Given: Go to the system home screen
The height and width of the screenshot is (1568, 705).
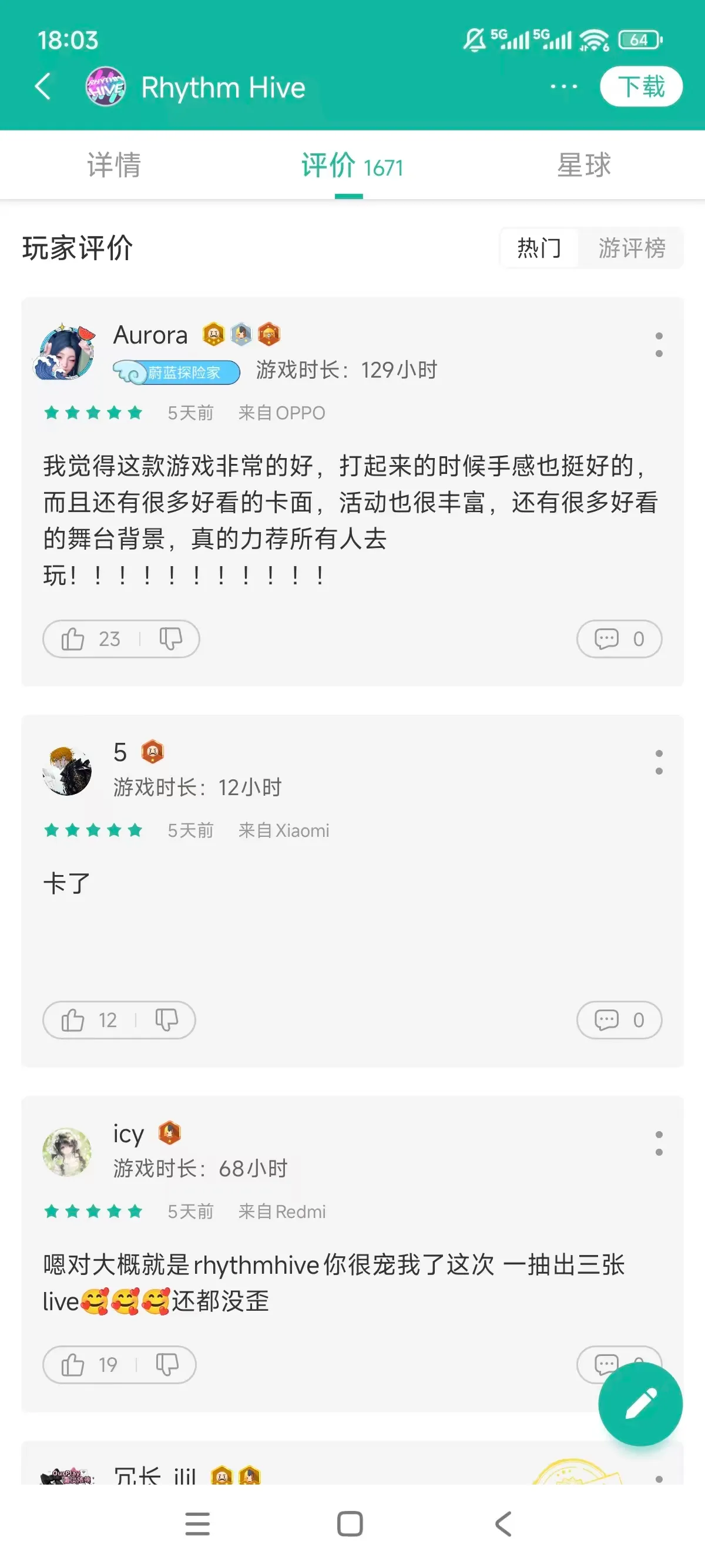Looking at the screenshot, I should point(350,1523).
